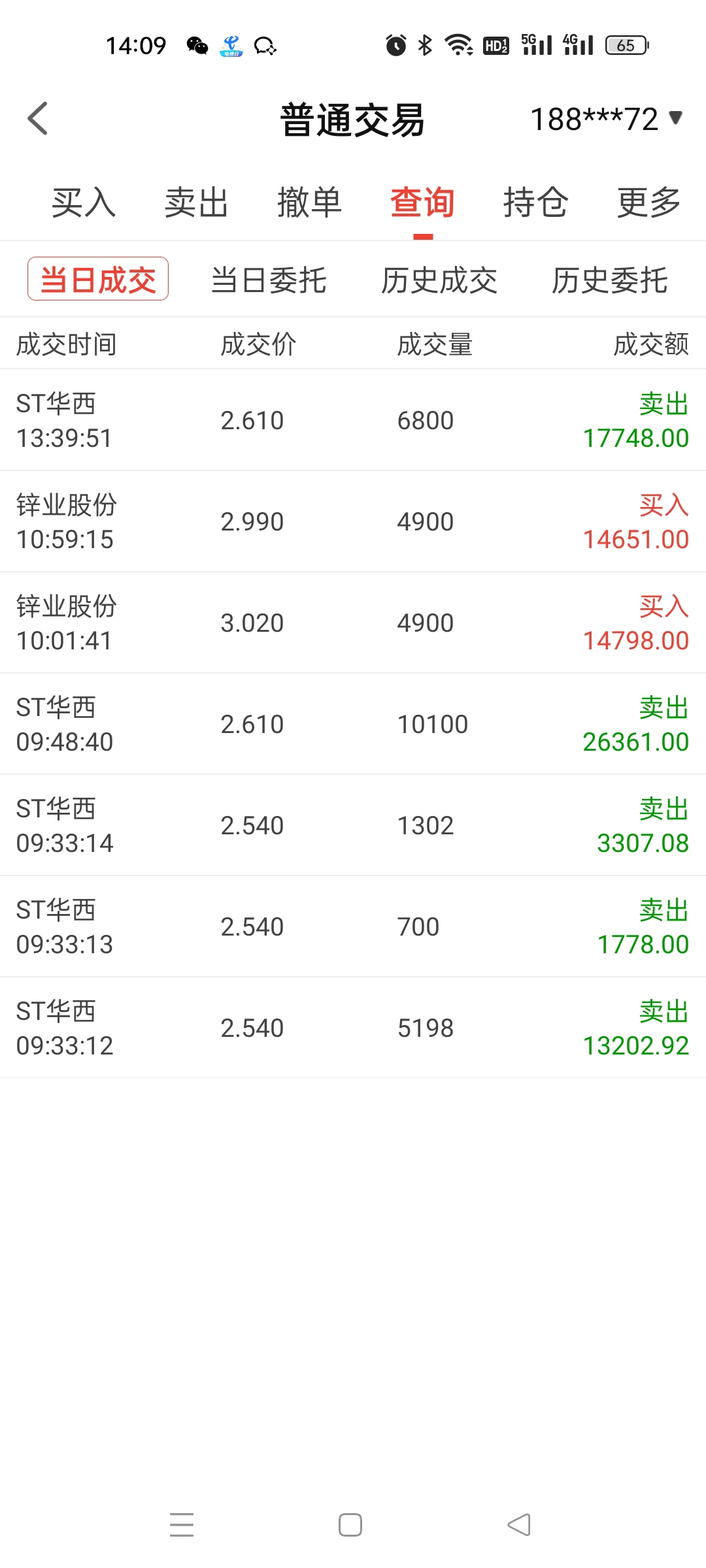The height and width of the screenshot is (1568, 706).
Task: Open the 撤单 tab
Action: (x=309, y=203)
